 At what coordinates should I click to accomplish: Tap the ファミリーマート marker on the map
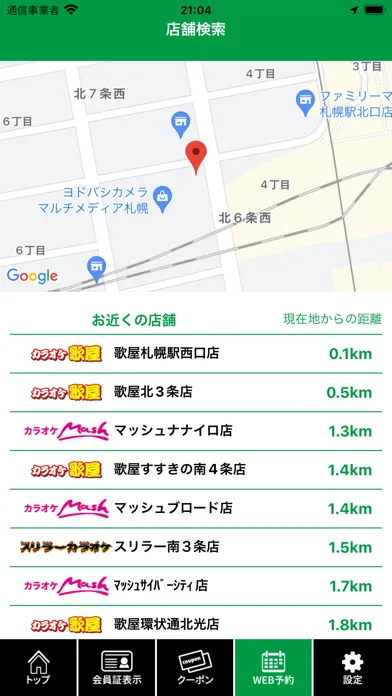pos(305,103)
